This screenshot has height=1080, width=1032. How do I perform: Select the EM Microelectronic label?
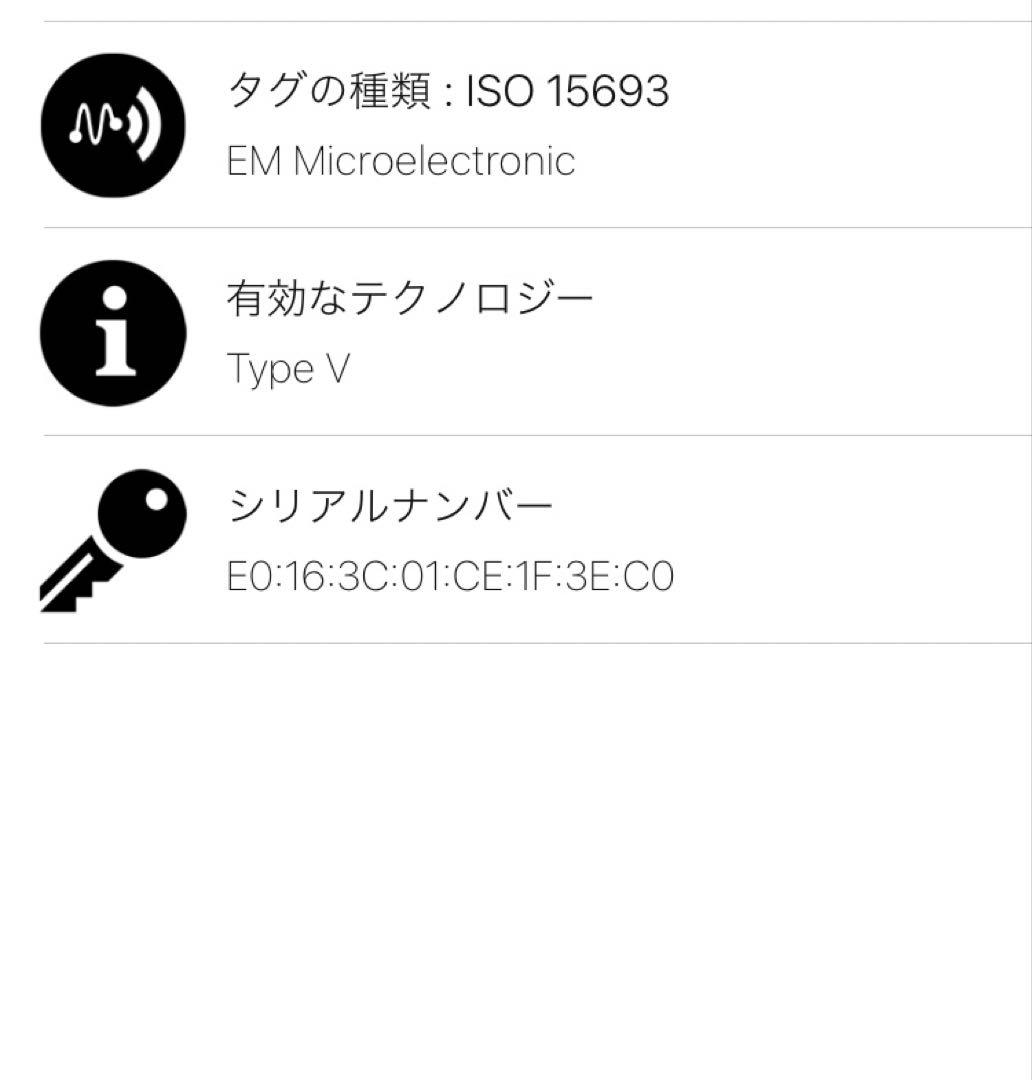401,160
